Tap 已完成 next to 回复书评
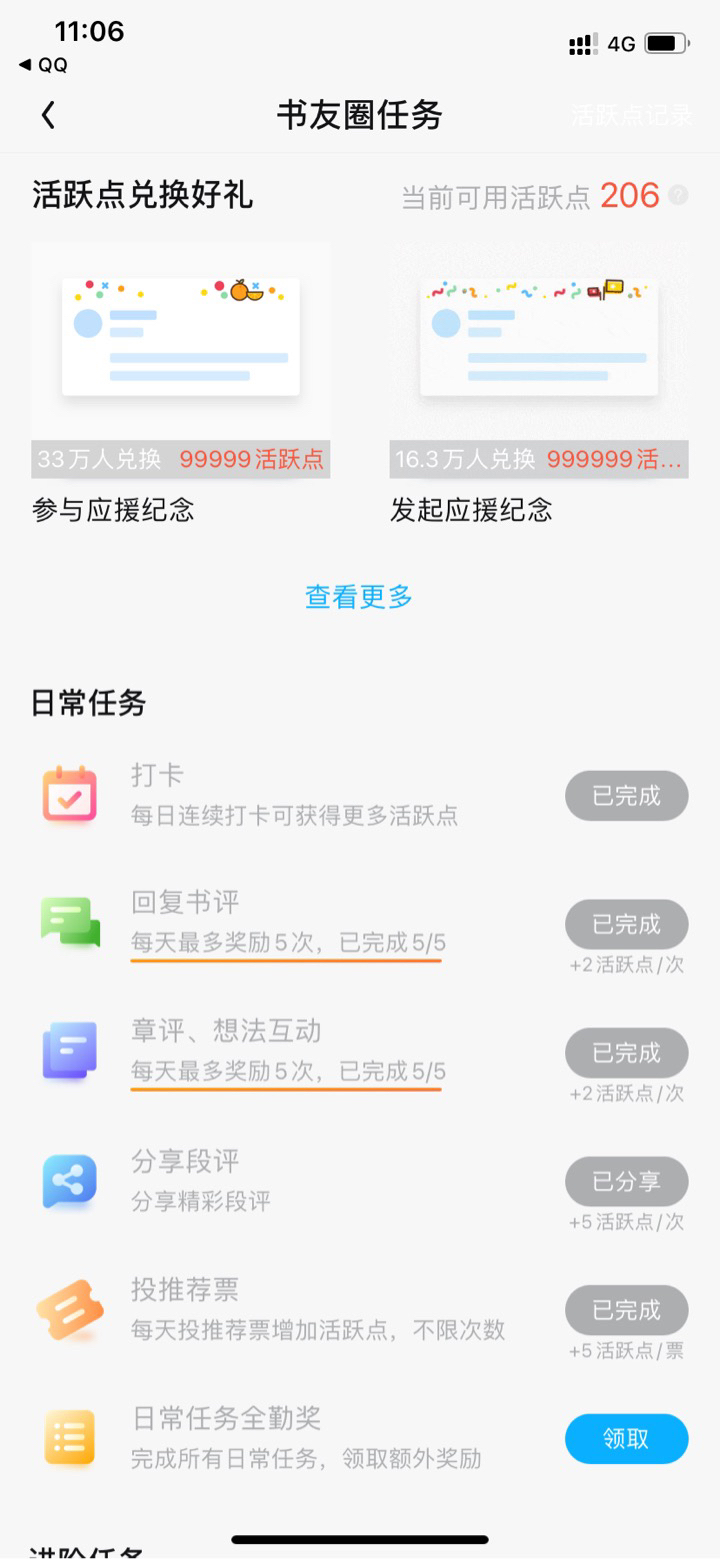Viewport: 720px width, 1559px height. (x=626, y=924)
